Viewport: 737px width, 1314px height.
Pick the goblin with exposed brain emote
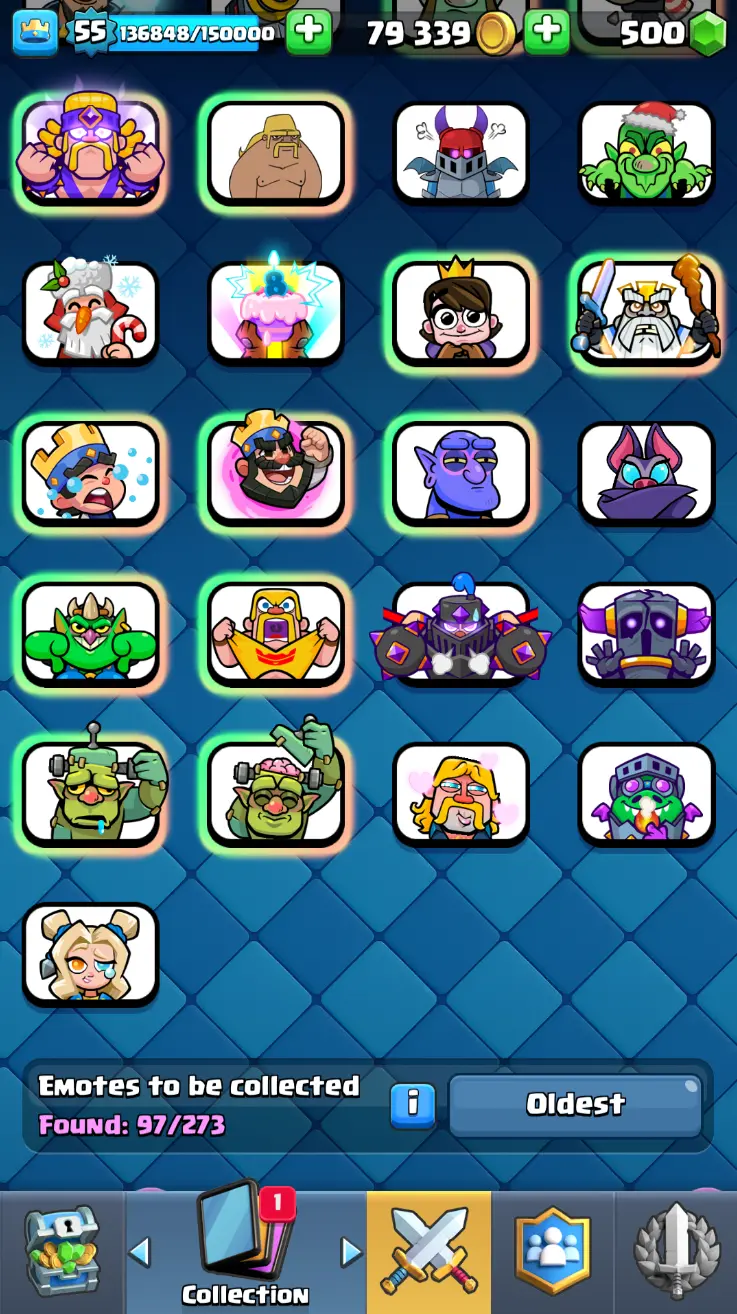coord(275,792)
